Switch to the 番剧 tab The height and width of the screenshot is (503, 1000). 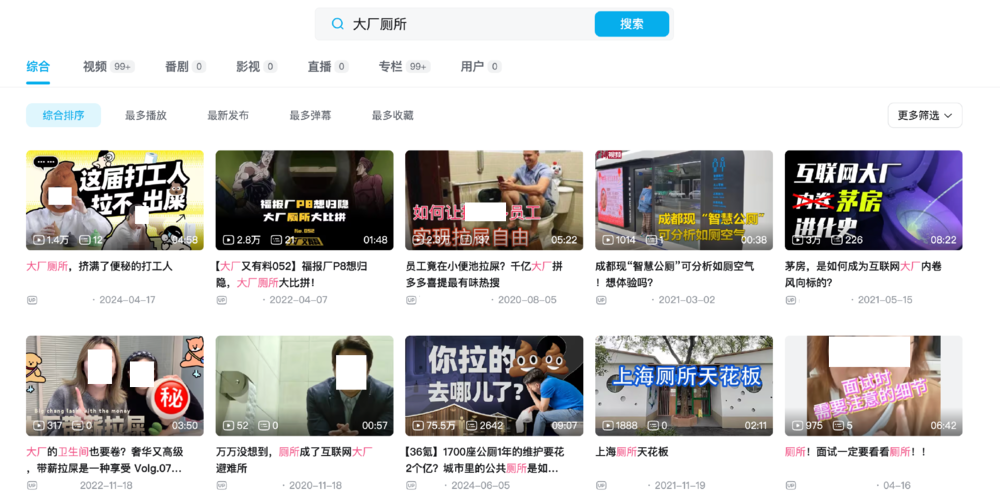coord(176,66)
